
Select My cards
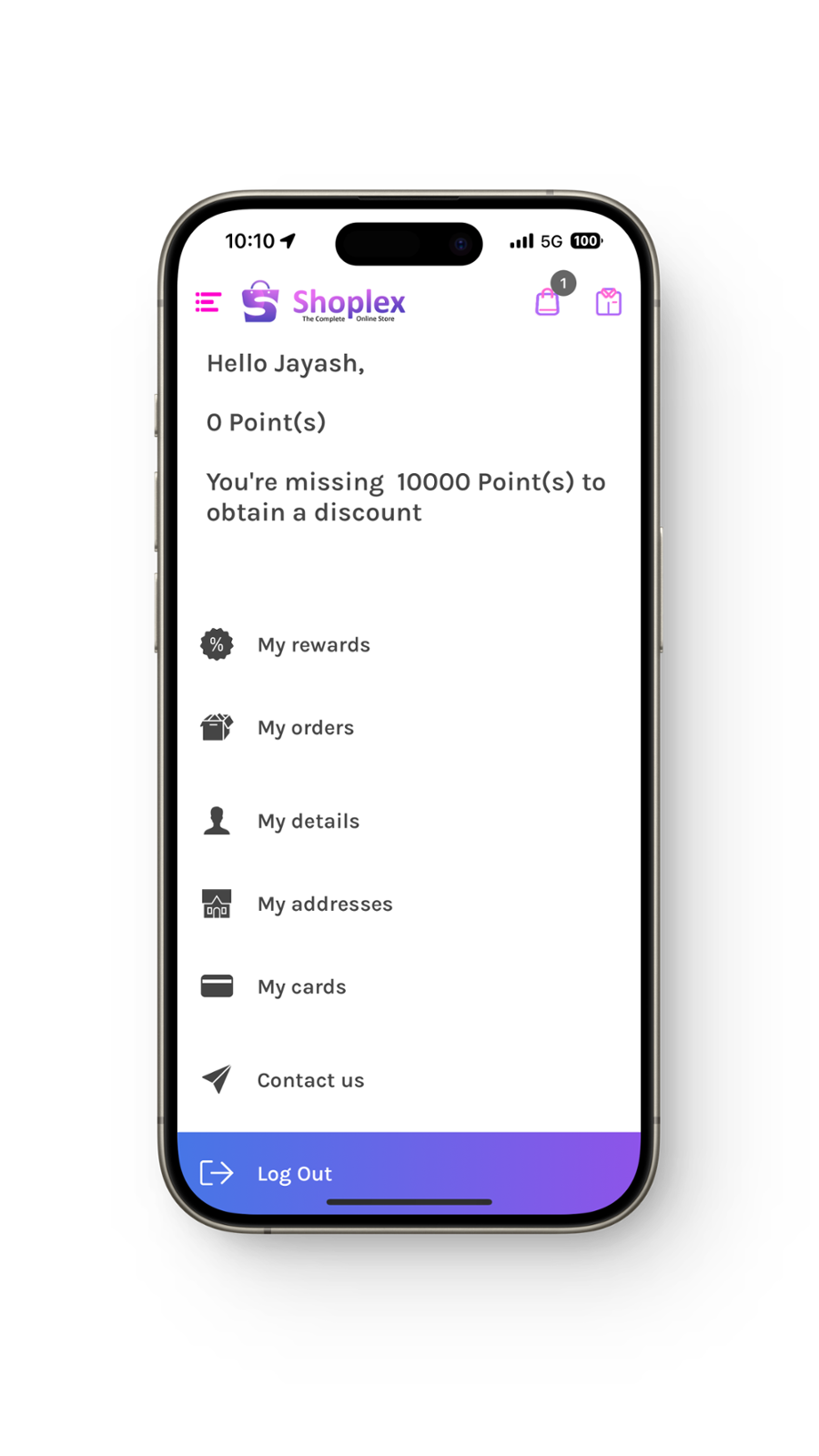(x=301, y=987)
